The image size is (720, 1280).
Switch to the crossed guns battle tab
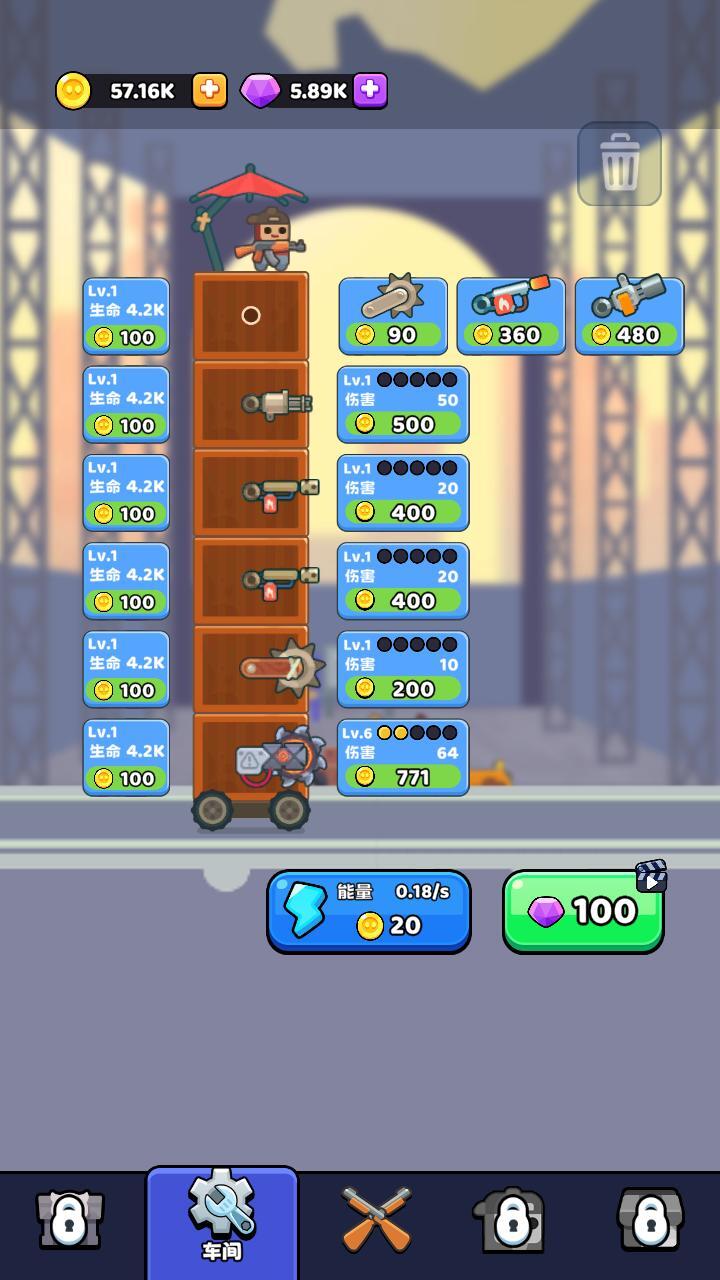376,1220
